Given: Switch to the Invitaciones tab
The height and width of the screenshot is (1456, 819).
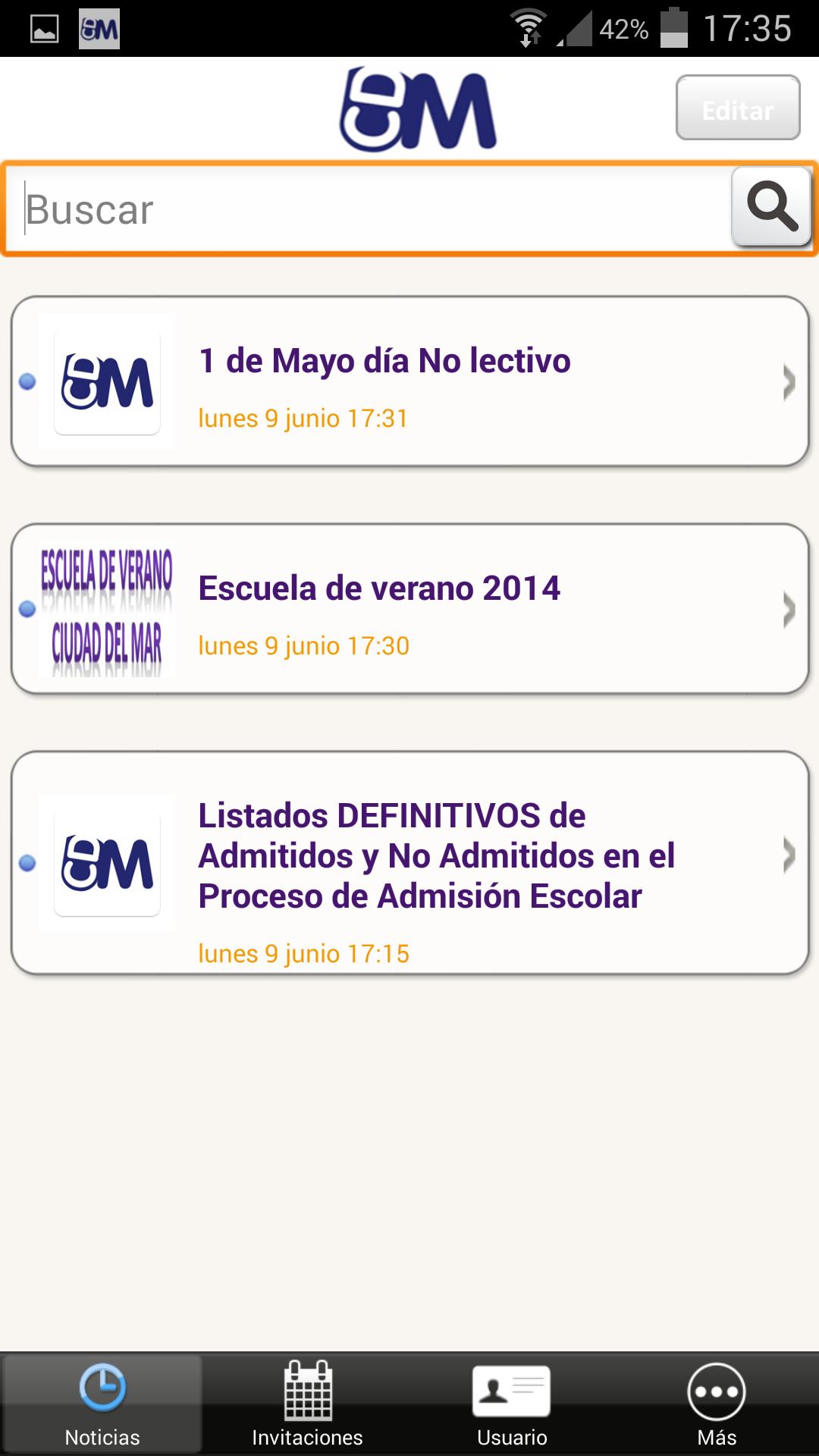Looking at the screenshot, I should (307, 1404).
